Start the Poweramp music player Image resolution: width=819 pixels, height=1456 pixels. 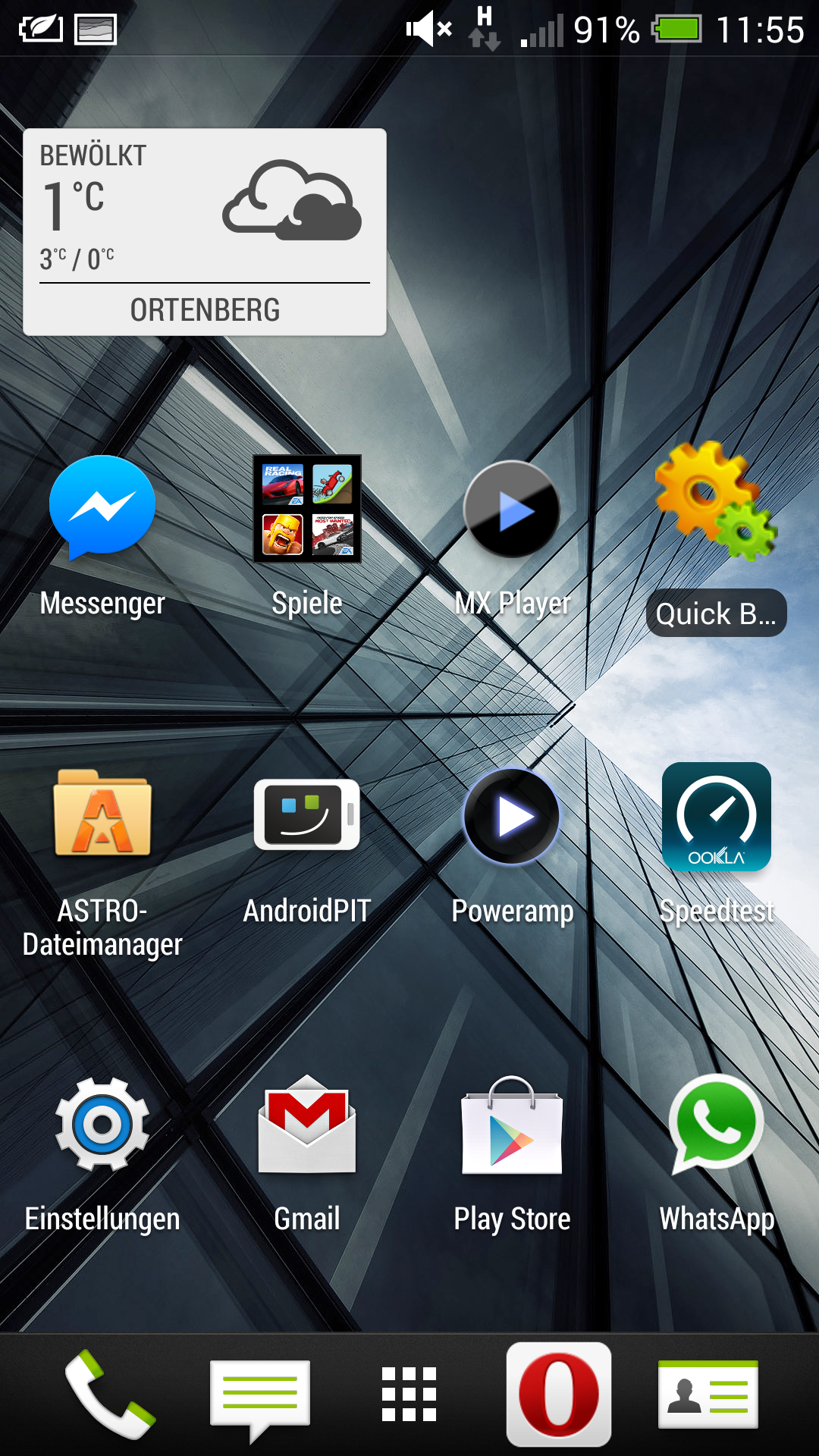512,816
